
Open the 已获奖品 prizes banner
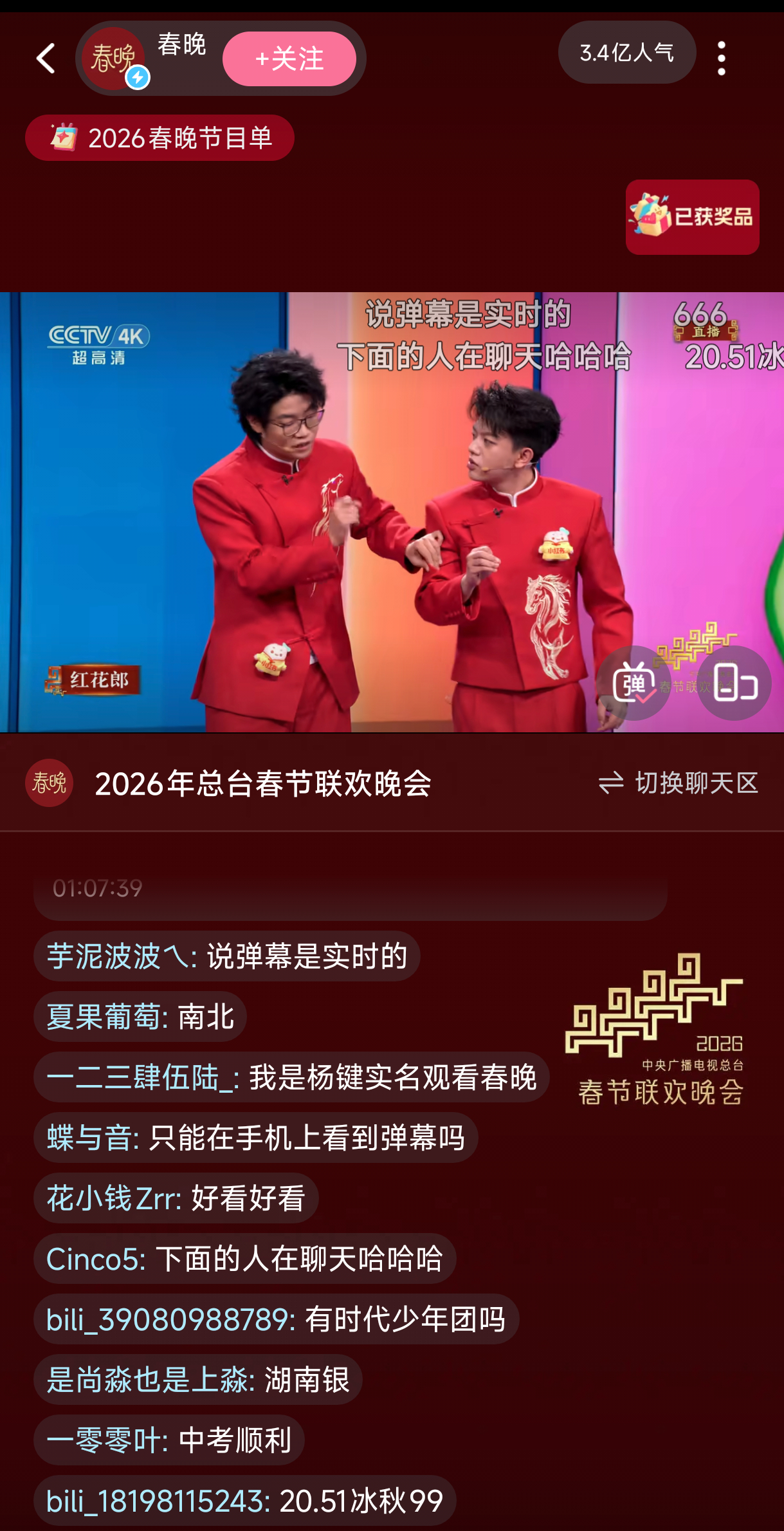(692, 218)
